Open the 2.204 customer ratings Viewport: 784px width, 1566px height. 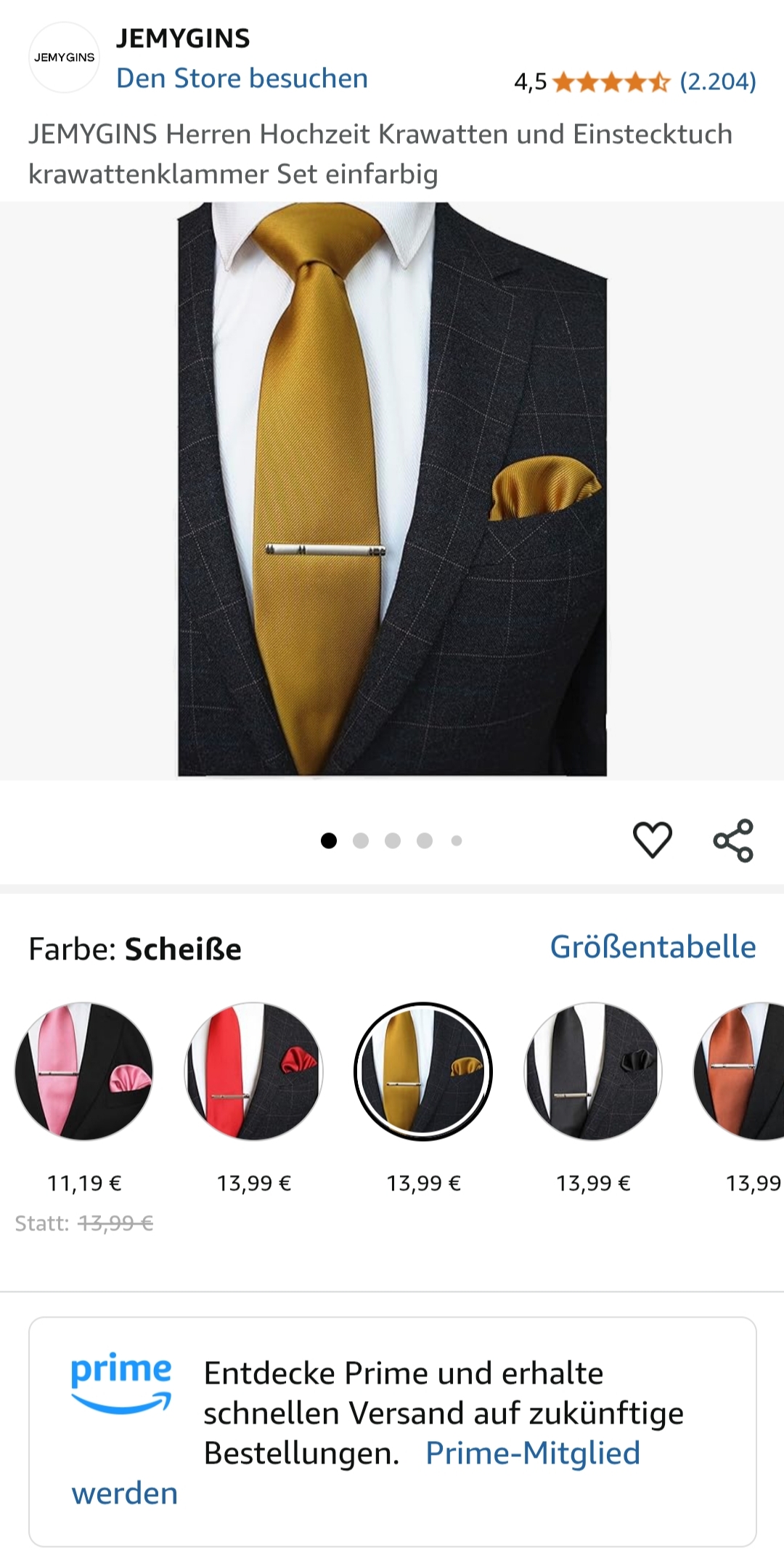(717, 81)
